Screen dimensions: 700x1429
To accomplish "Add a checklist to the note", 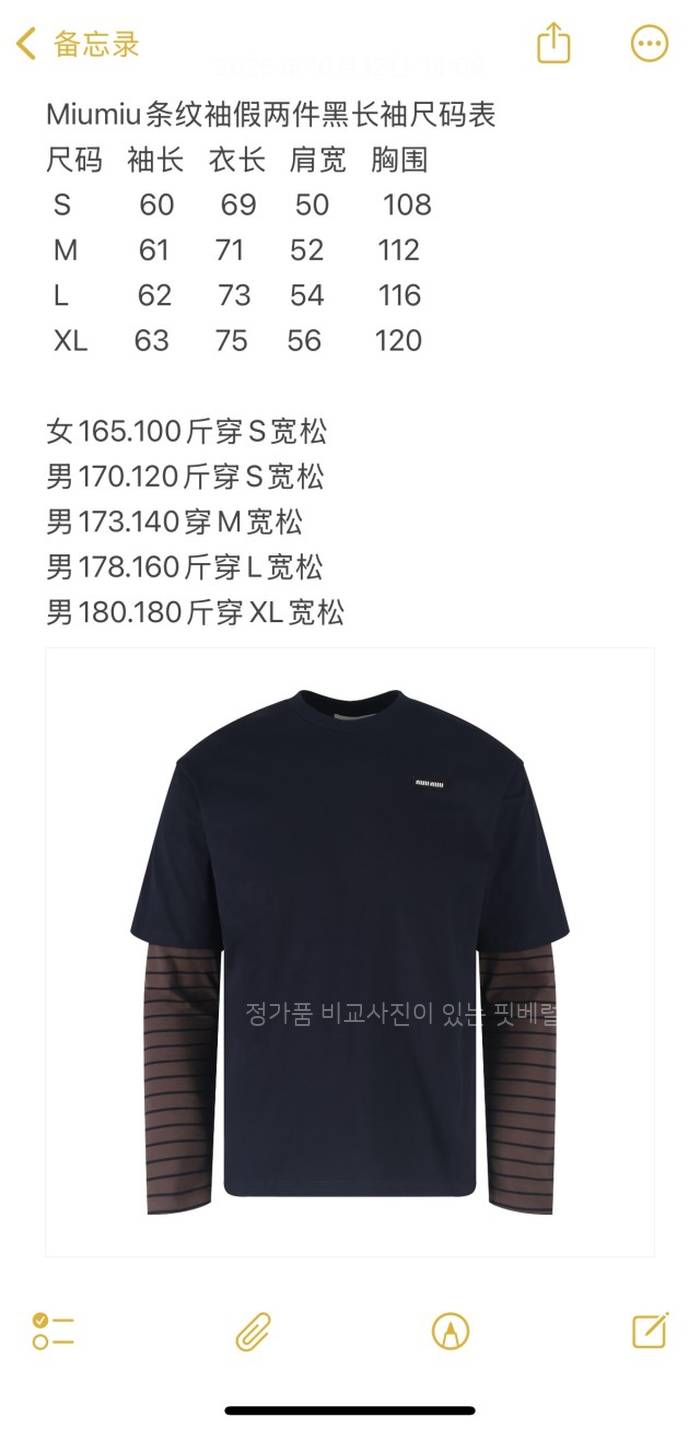I will point(53,1331).
